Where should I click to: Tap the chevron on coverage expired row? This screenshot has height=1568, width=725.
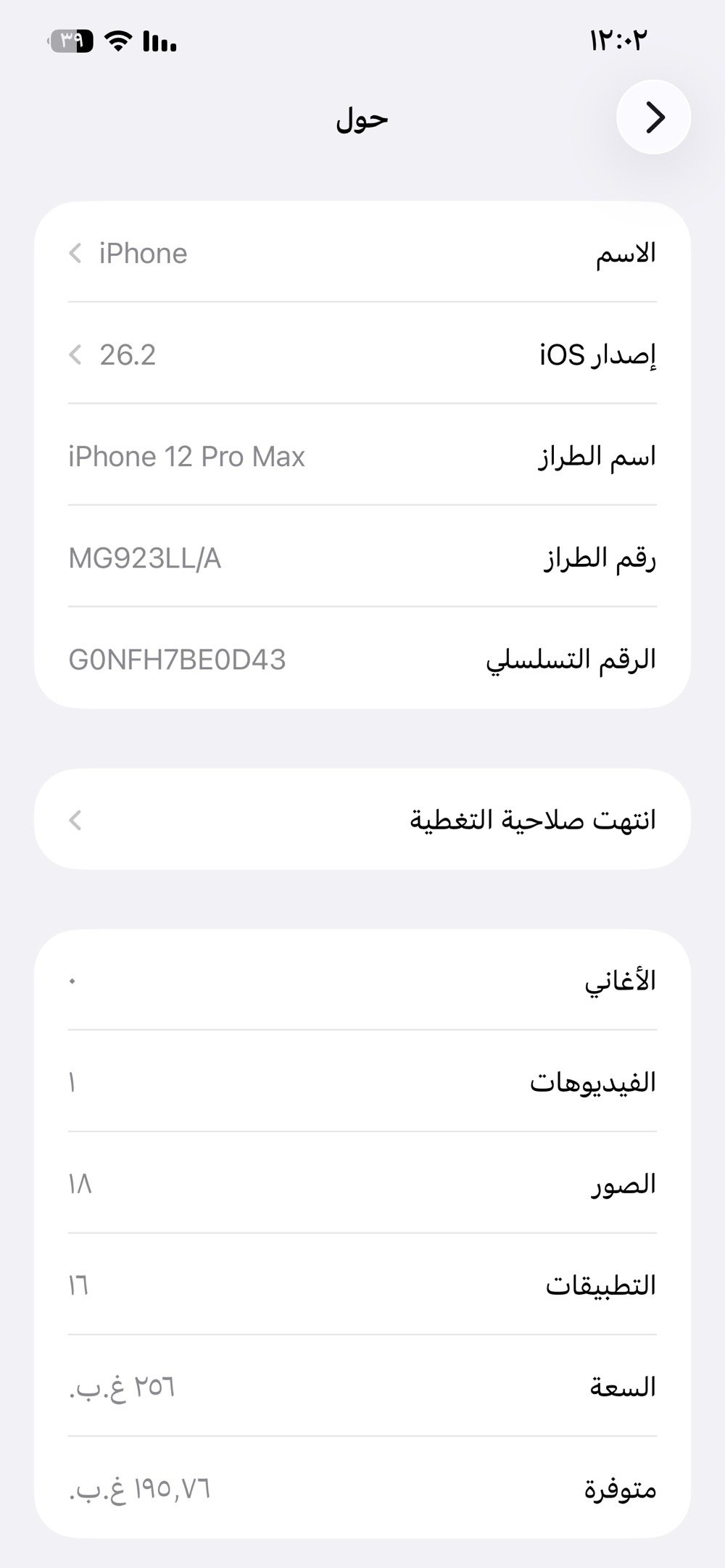(75, 818)
